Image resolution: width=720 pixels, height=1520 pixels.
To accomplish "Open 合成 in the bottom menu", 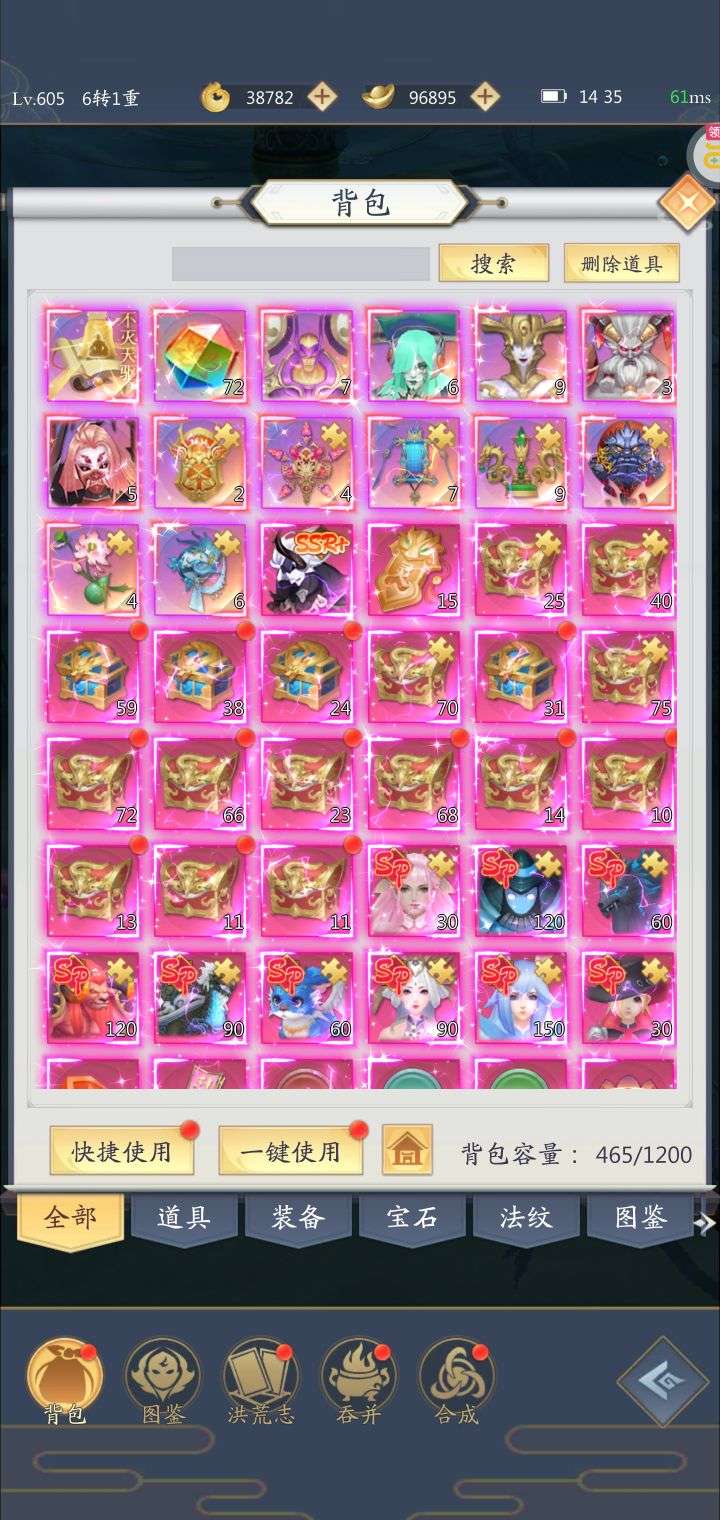I will tap(456, 1383).
